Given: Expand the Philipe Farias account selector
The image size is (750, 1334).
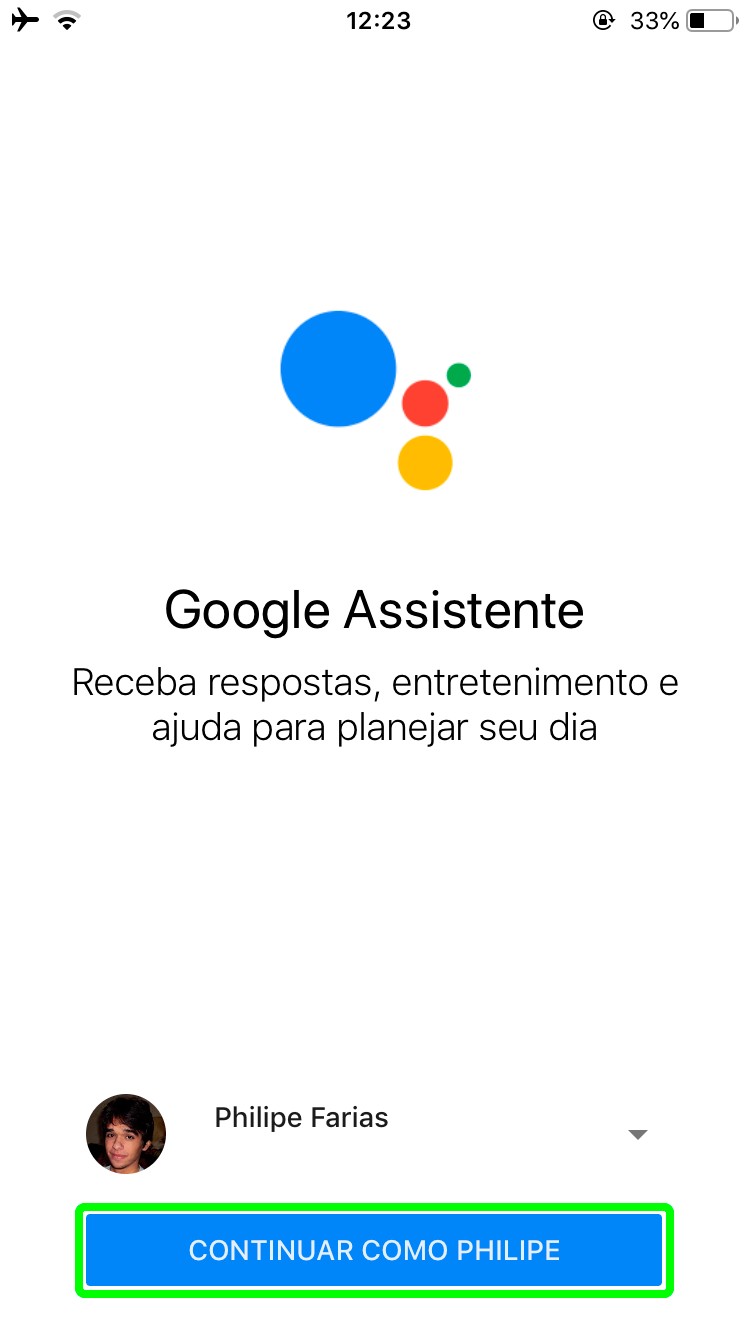Looking at the screenshot, I should [x=637, y=1134].
